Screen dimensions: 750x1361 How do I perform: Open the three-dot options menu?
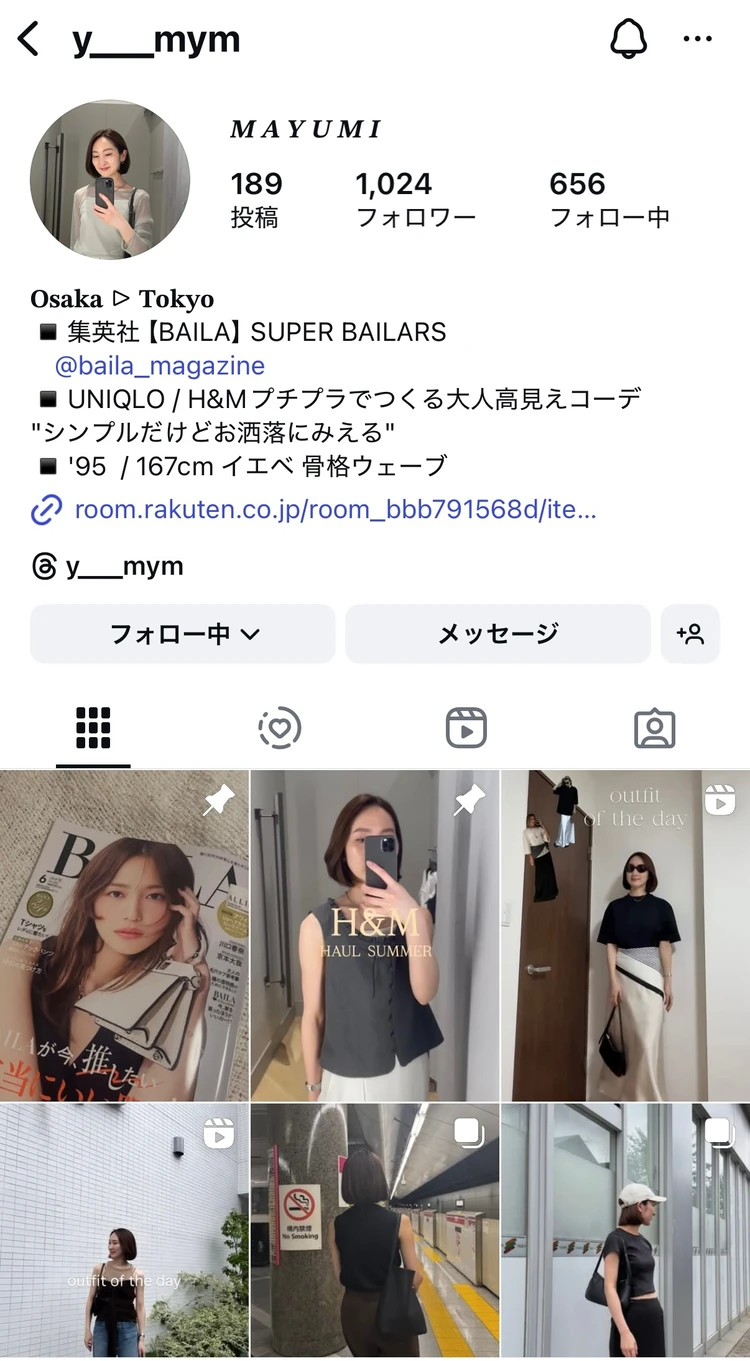click(699, 38)
